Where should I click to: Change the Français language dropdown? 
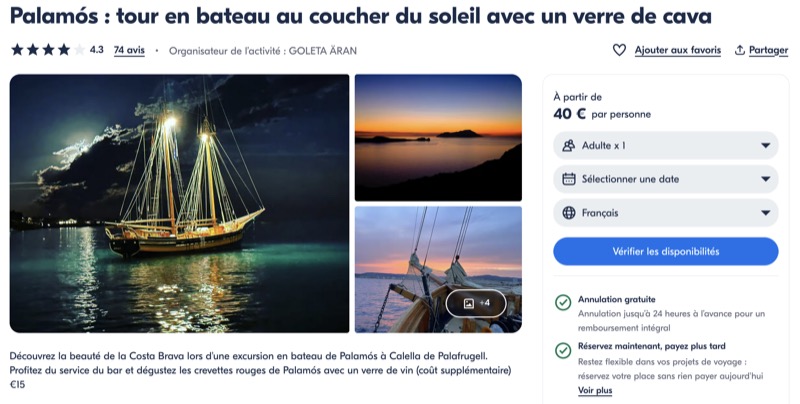coord(665,213)
